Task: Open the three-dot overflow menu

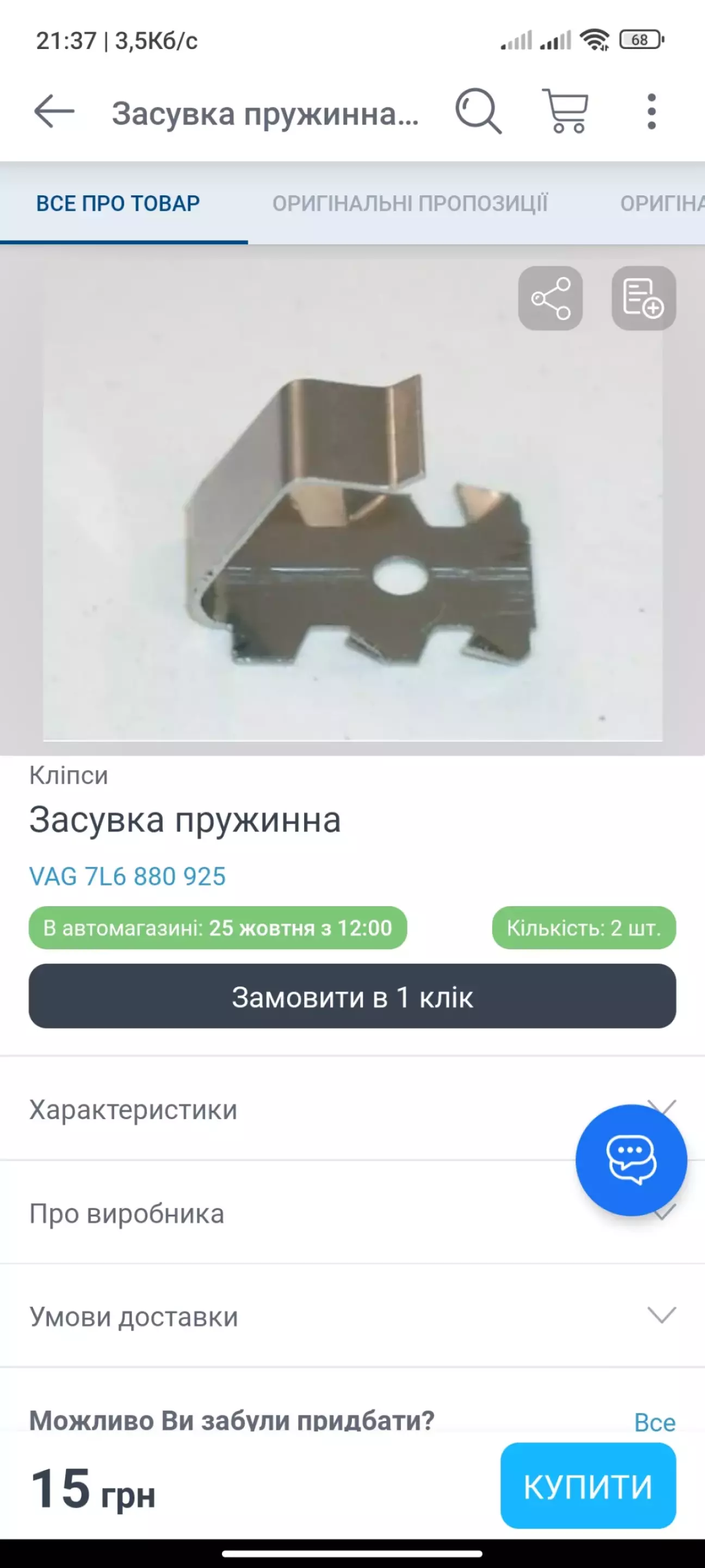Action: coord(652,112)
